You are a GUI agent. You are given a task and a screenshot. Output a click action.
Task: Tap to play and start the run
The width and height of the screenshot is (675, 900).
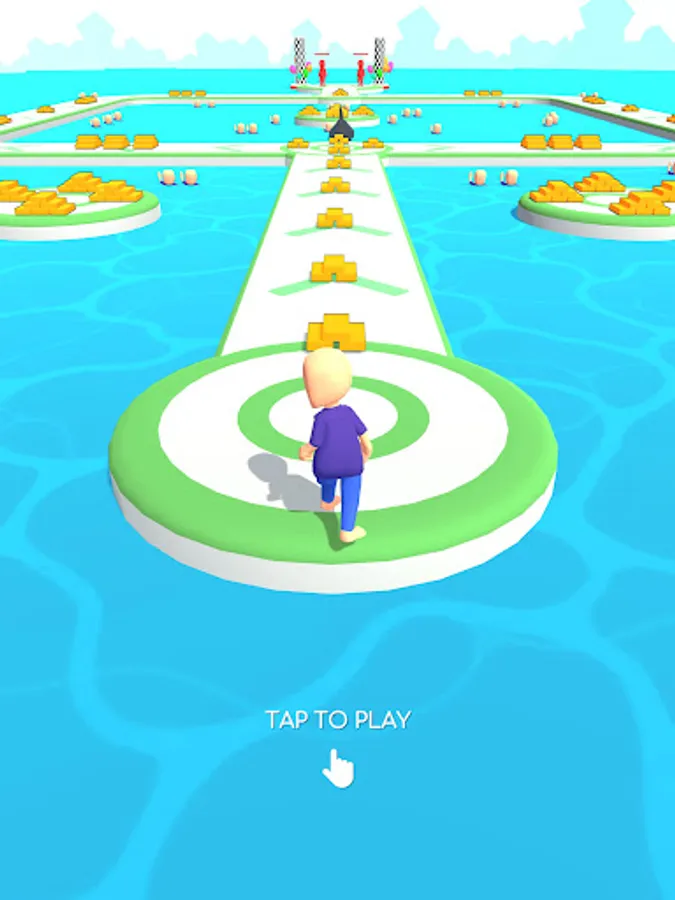[338, 720]
